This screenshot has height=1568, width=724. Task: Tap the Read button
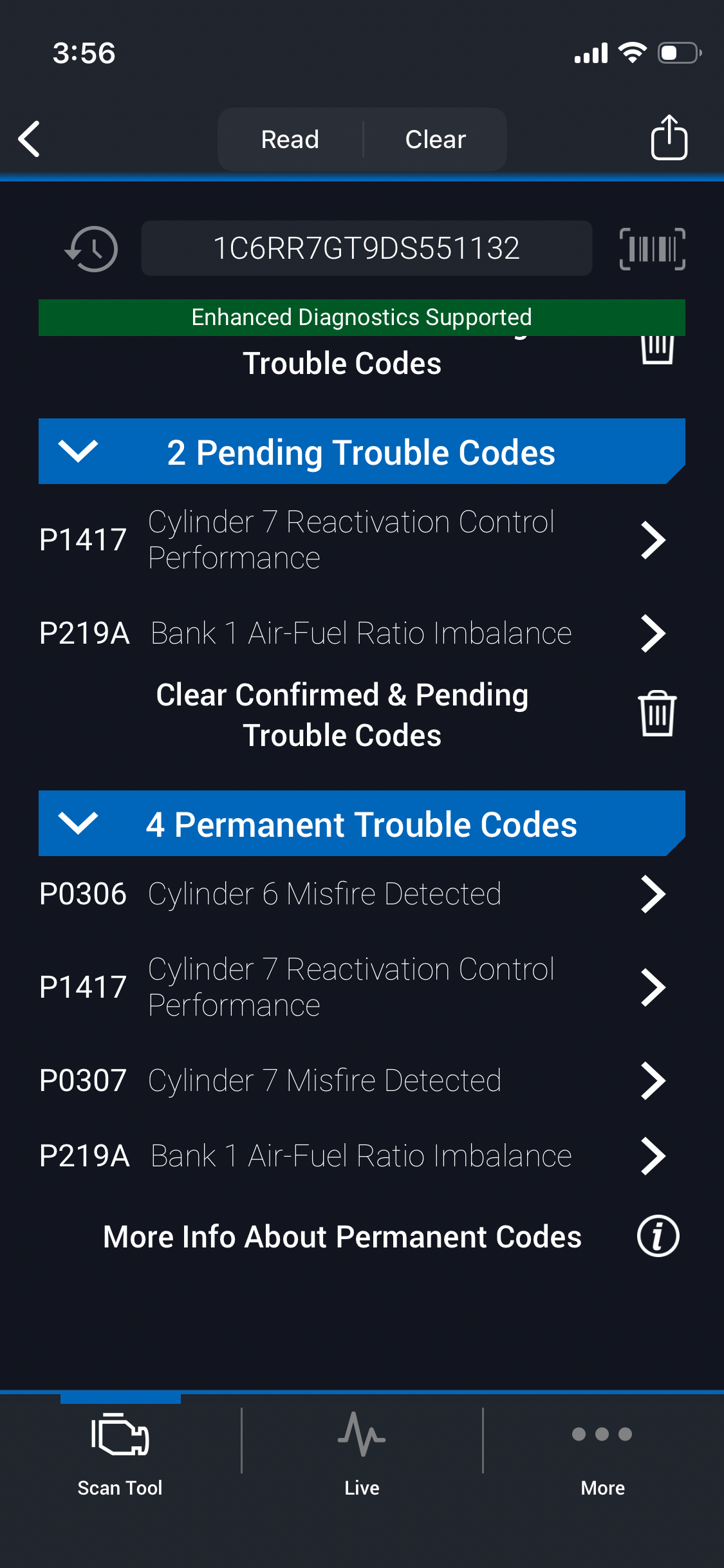[290, 139]
